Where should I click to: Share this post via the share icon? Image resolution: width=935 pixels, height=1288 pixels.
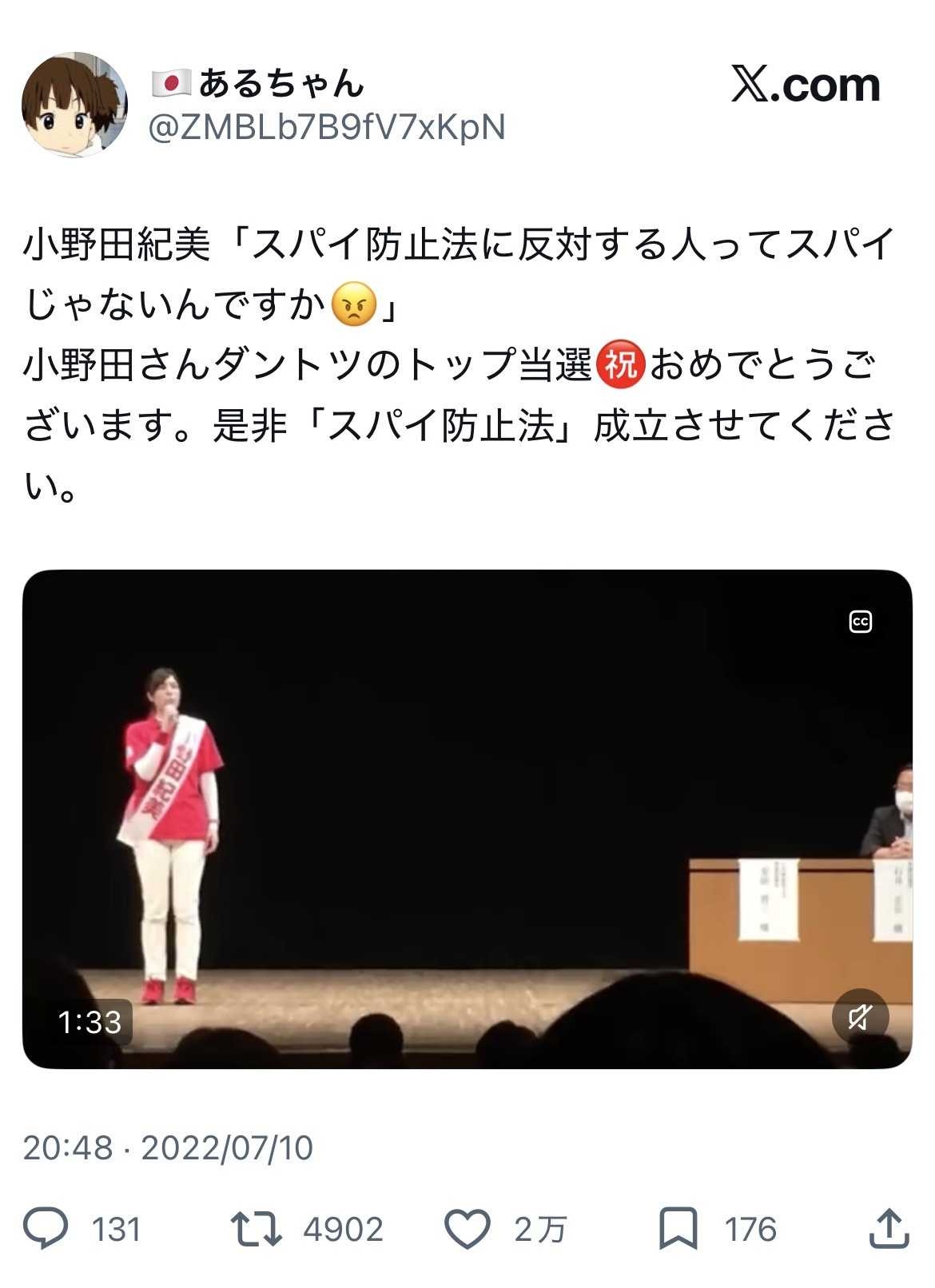click(889, 1229)
